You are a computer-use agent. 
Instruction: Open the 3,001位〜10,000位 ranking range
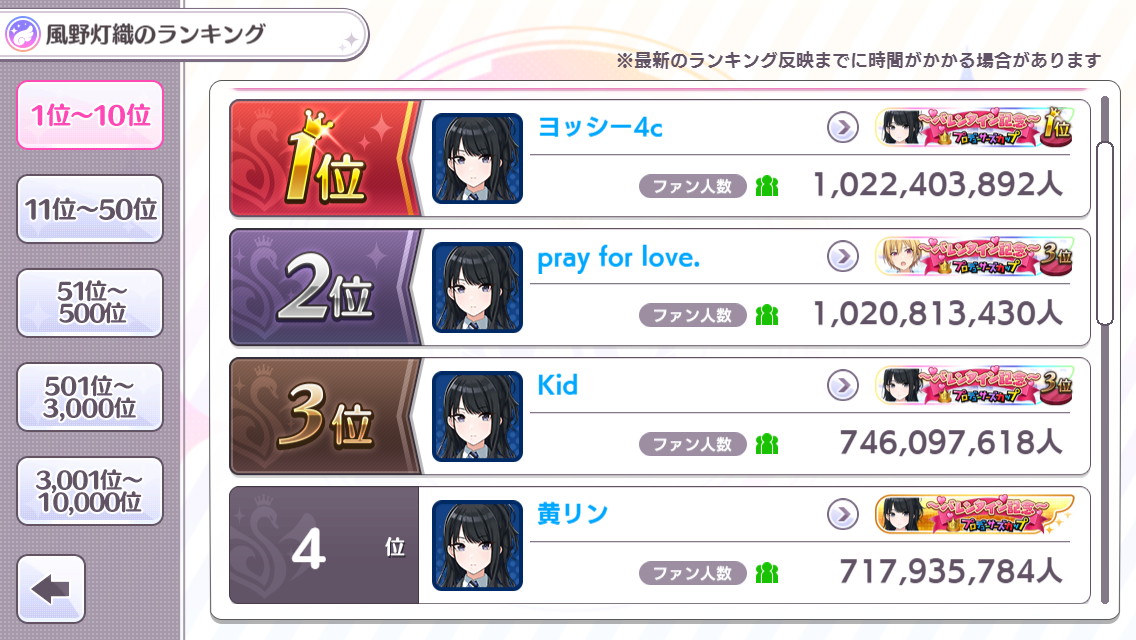(x=90, y=491)
